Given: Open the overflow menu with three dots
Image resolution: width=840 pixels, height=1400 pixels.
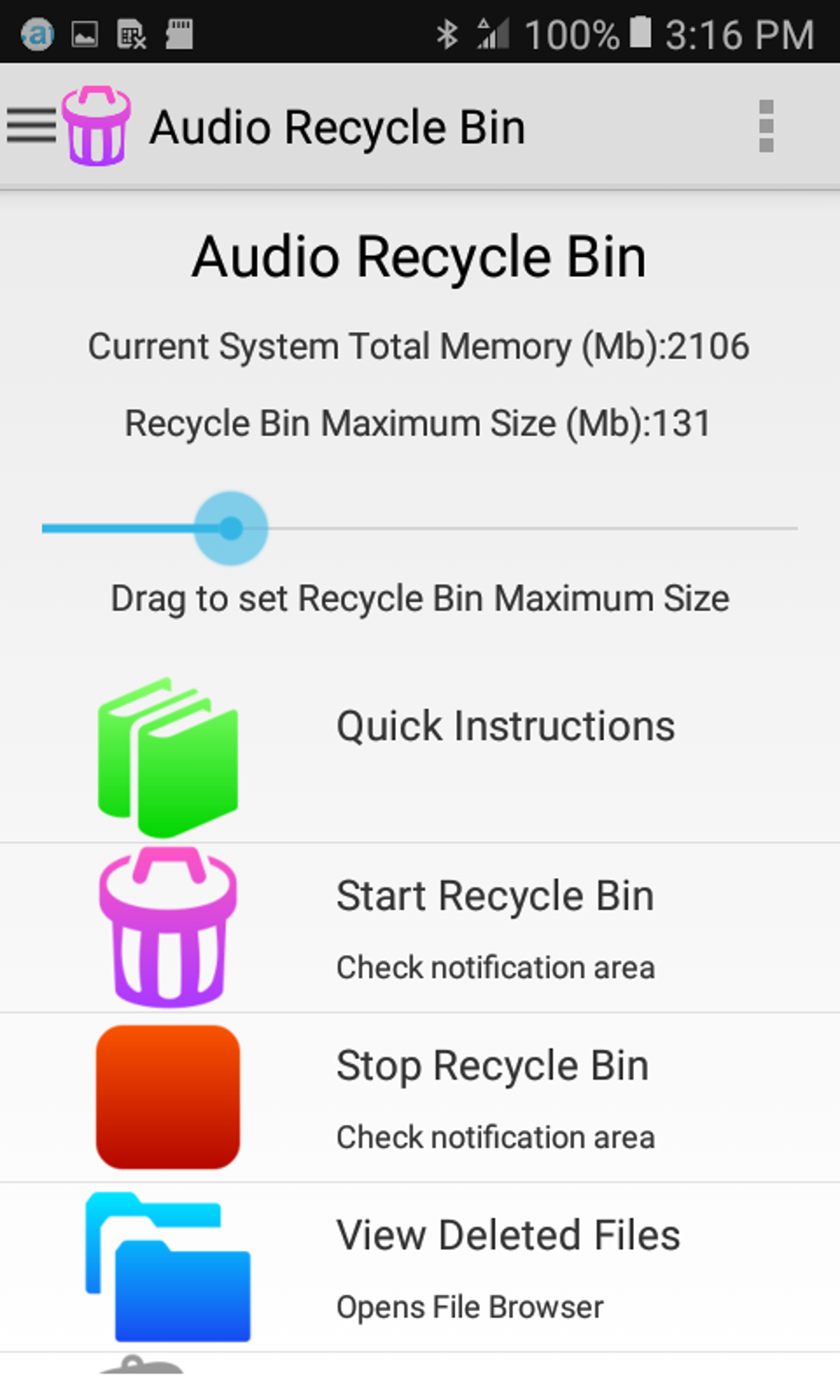Looking at the screenshot, I should point(765,127).
